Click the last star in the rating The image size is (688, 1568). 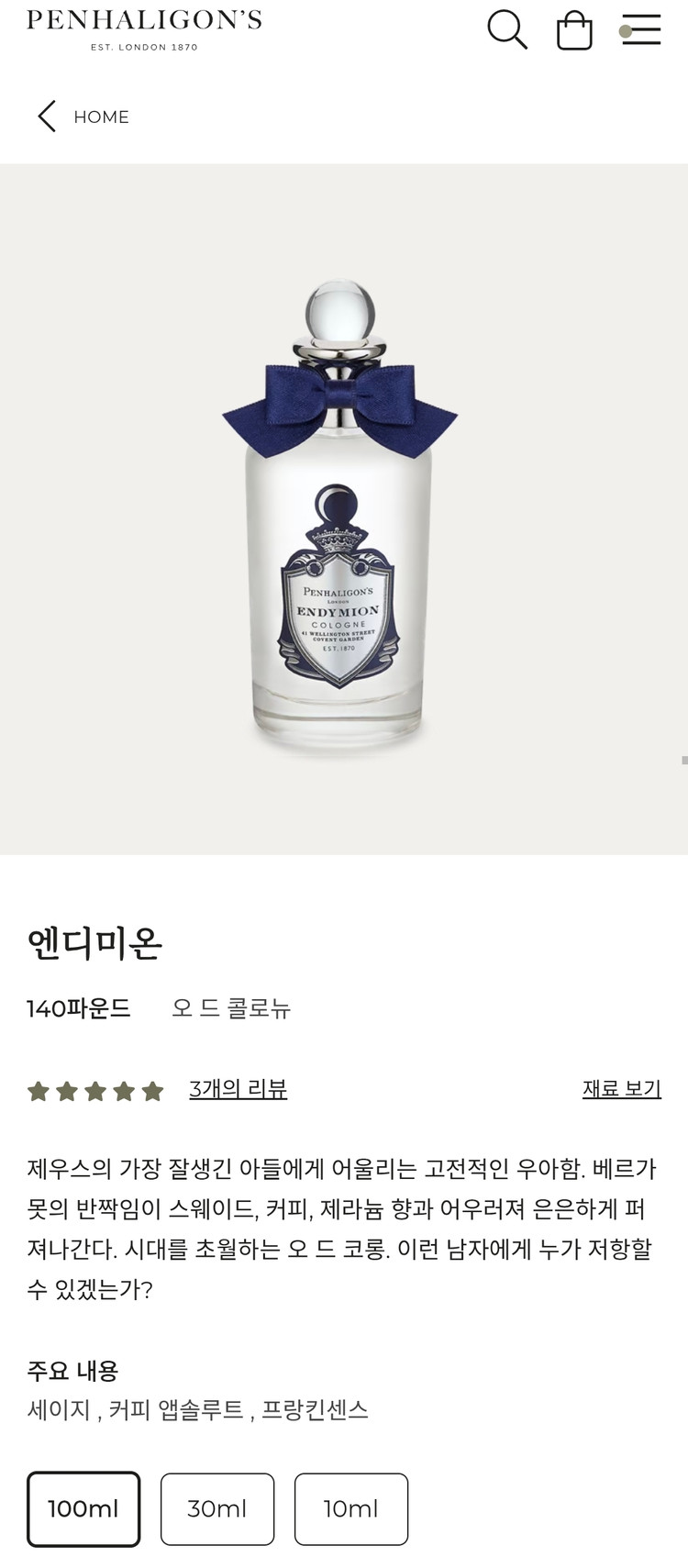(x=155, y=1090)
